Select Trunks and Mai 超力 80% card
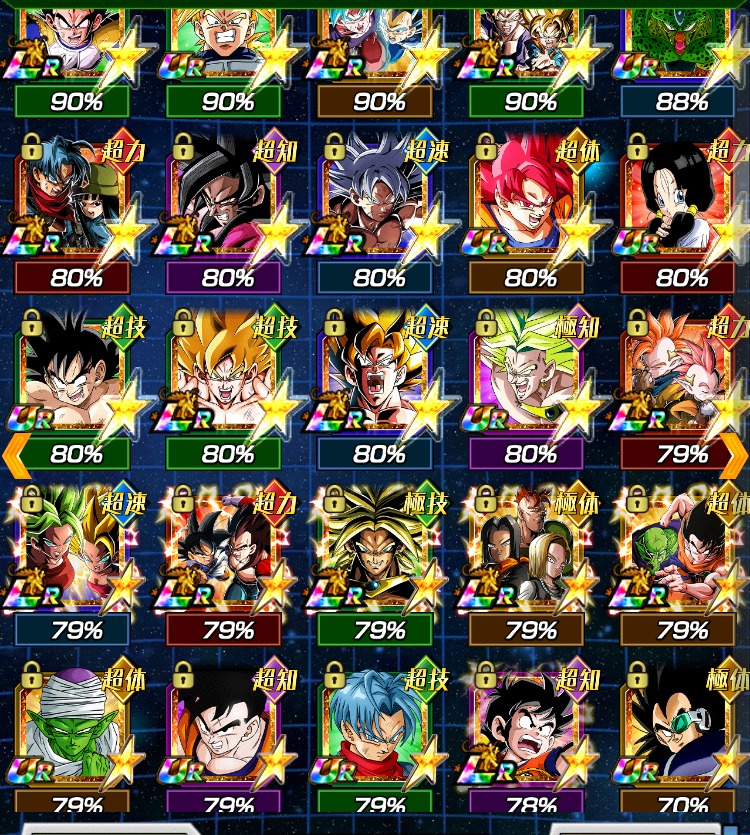 click(x=75, y=205)
